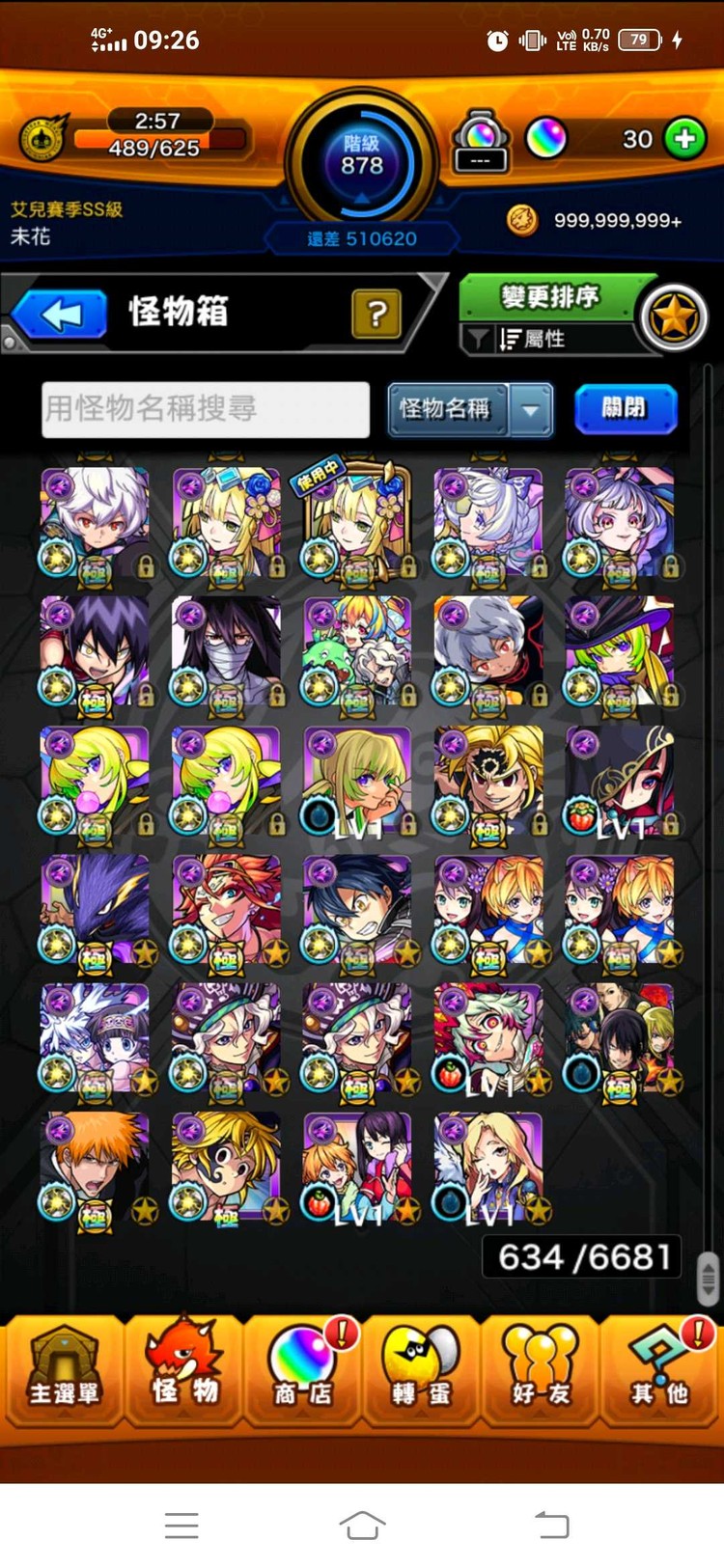Open the gold star favorites filter
724x1568 pixels.
tap(674, 317)
